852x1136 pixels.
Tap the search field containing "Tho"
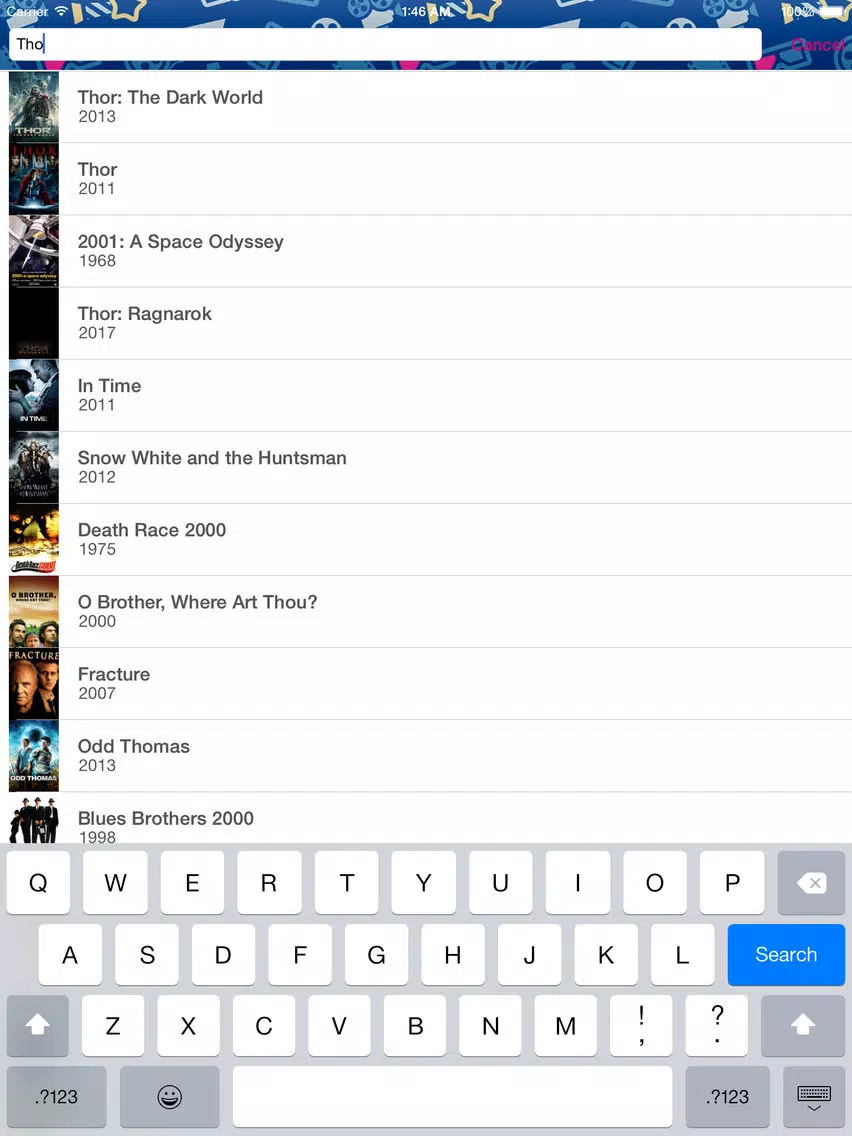click(x=385, y=44)
